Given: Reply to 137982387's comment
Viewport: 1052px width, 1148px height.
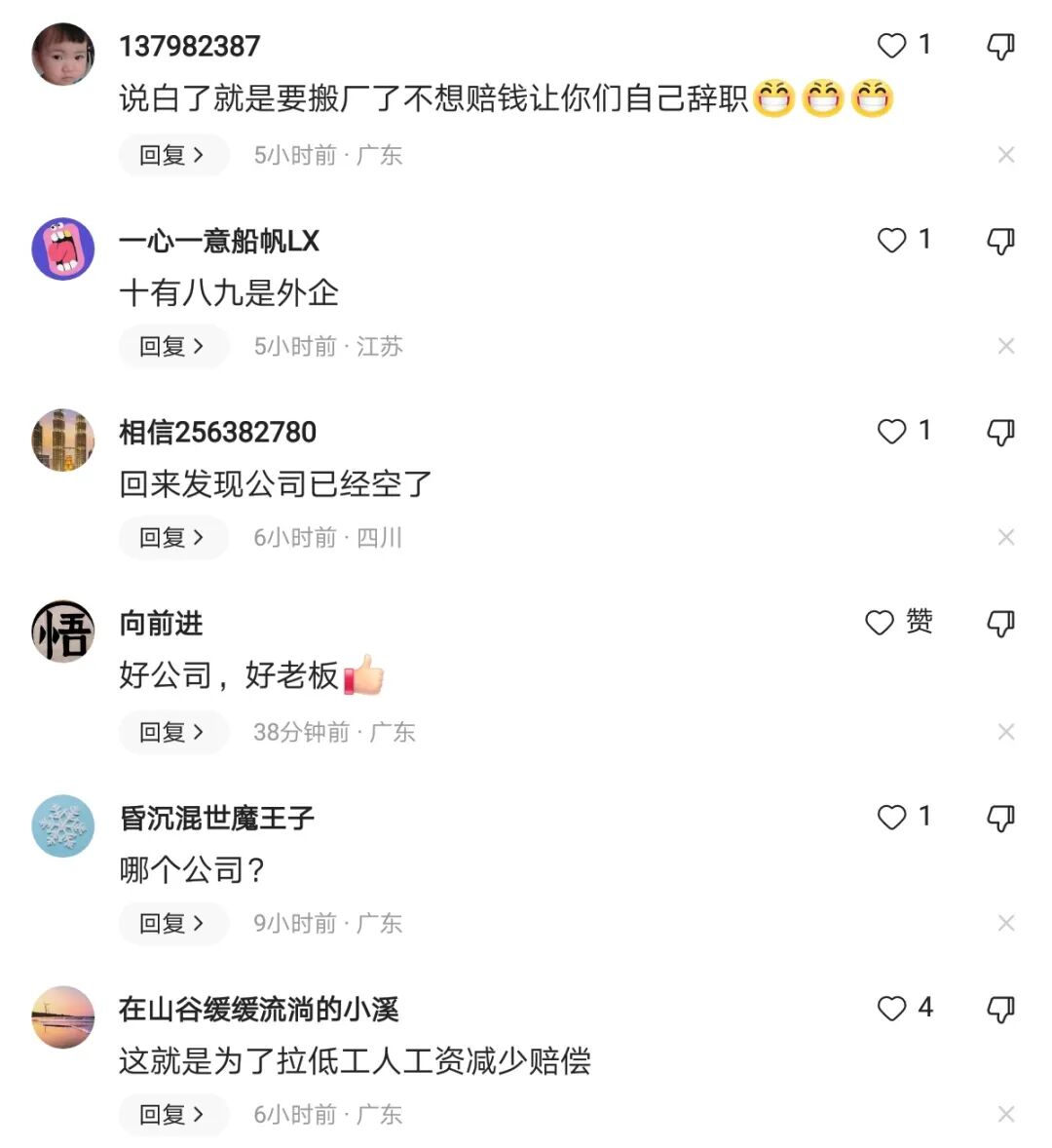Looking at the screenshot, I should (172, 155).
